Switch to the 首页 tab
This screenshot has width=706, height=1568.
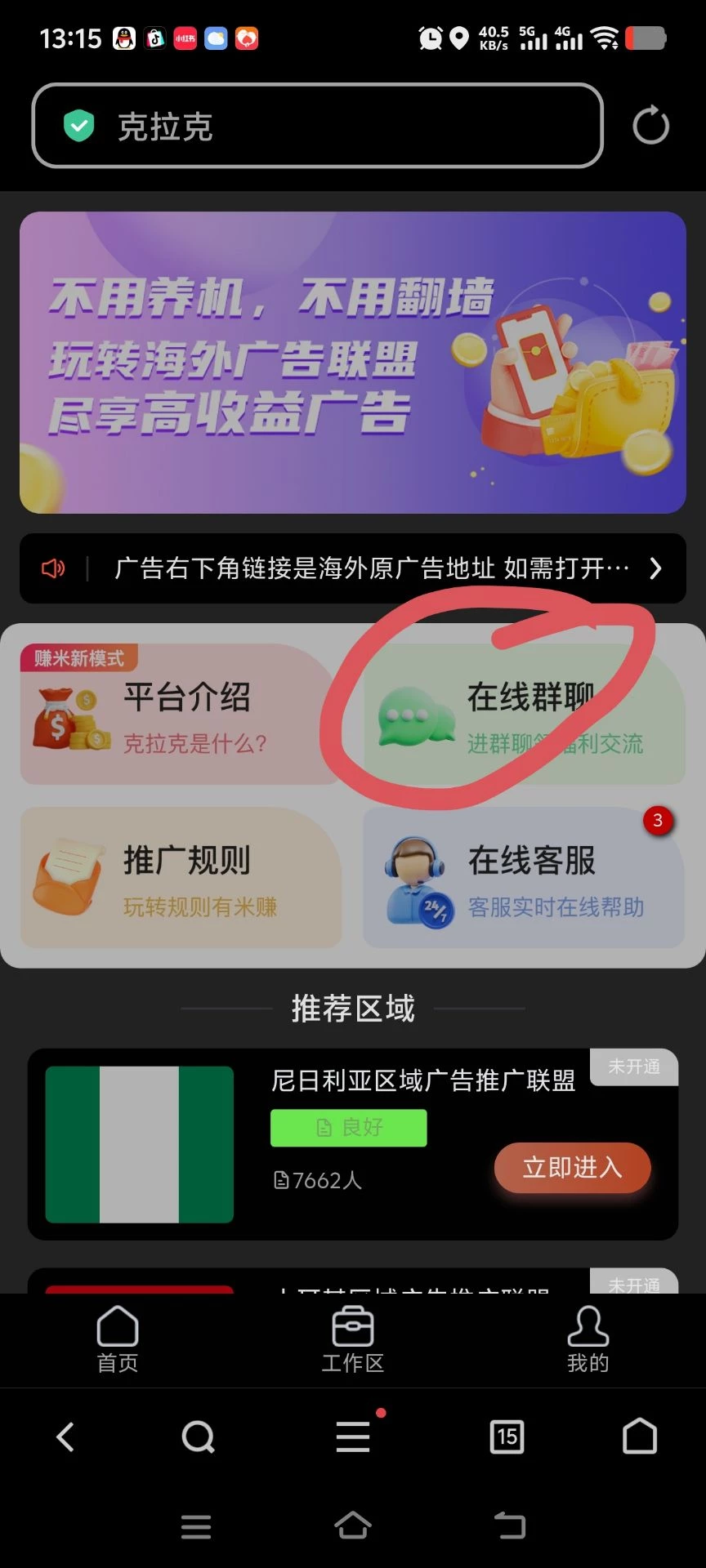(x=118, y=1339)
